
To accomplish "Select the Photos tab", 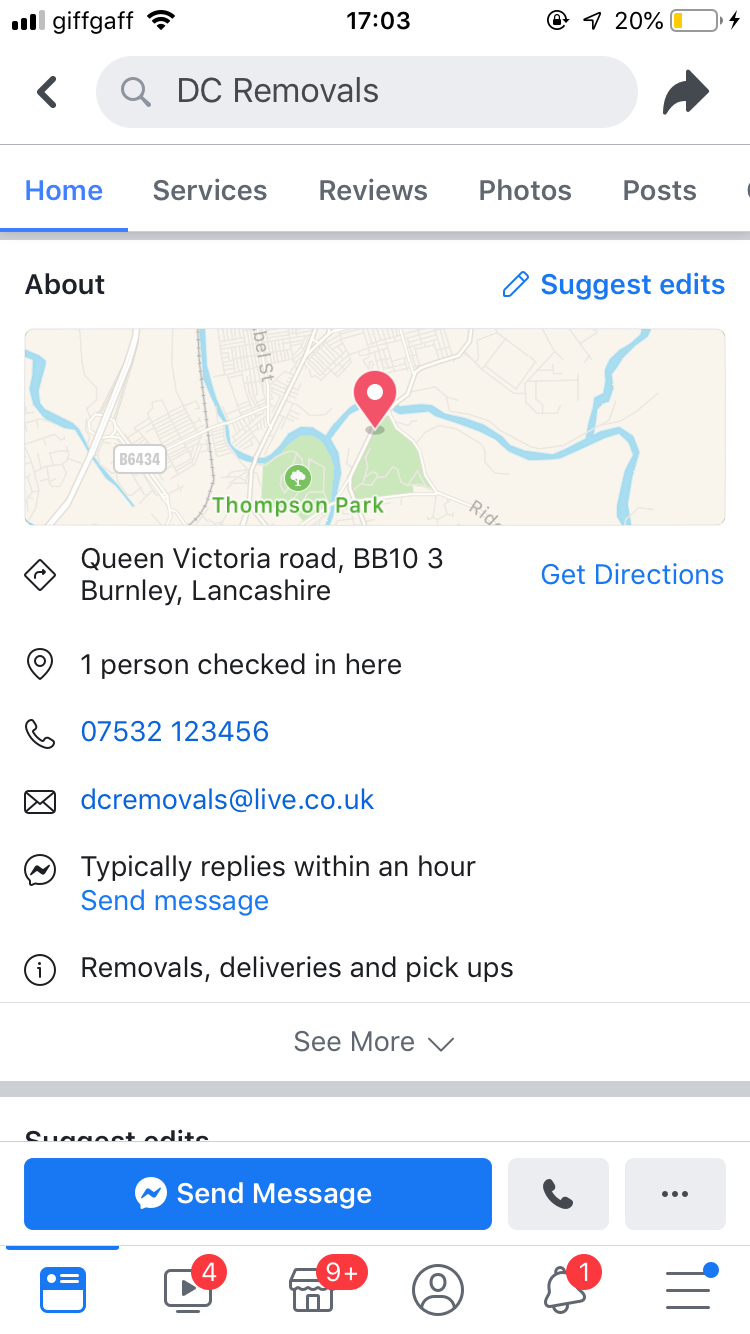I will 525,191.
